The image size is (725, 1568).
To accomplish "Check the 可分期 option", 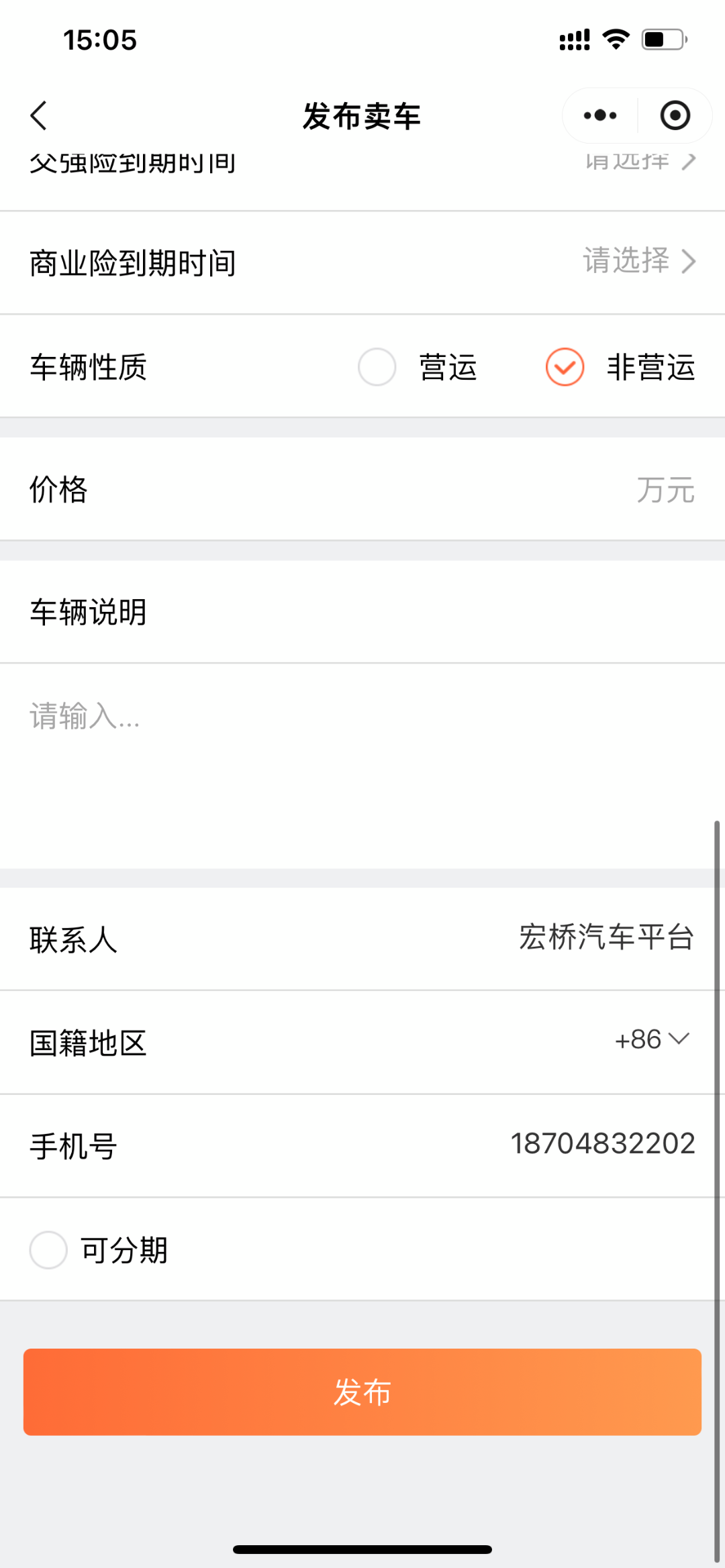I will [x=48, y=1249].
